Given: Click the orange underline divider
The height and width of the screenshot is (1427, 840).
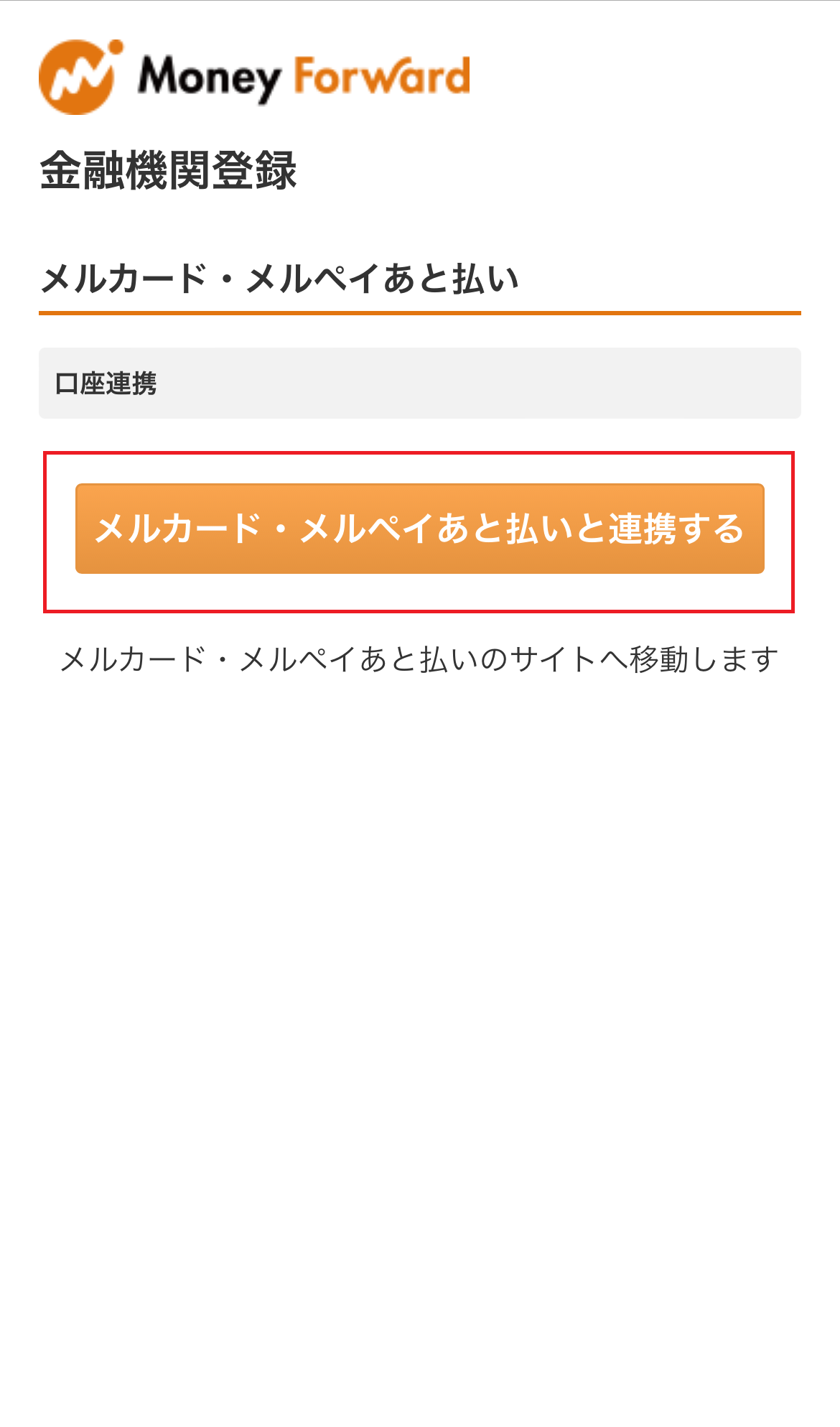Looking at the screenshot, I should pos(420,312).
